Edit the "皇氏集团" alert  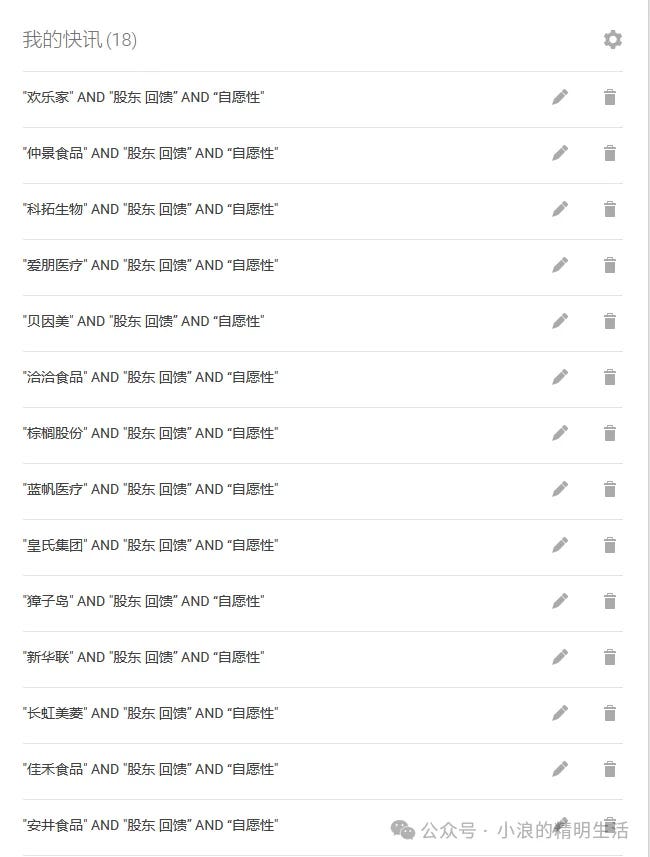point(560,545)
